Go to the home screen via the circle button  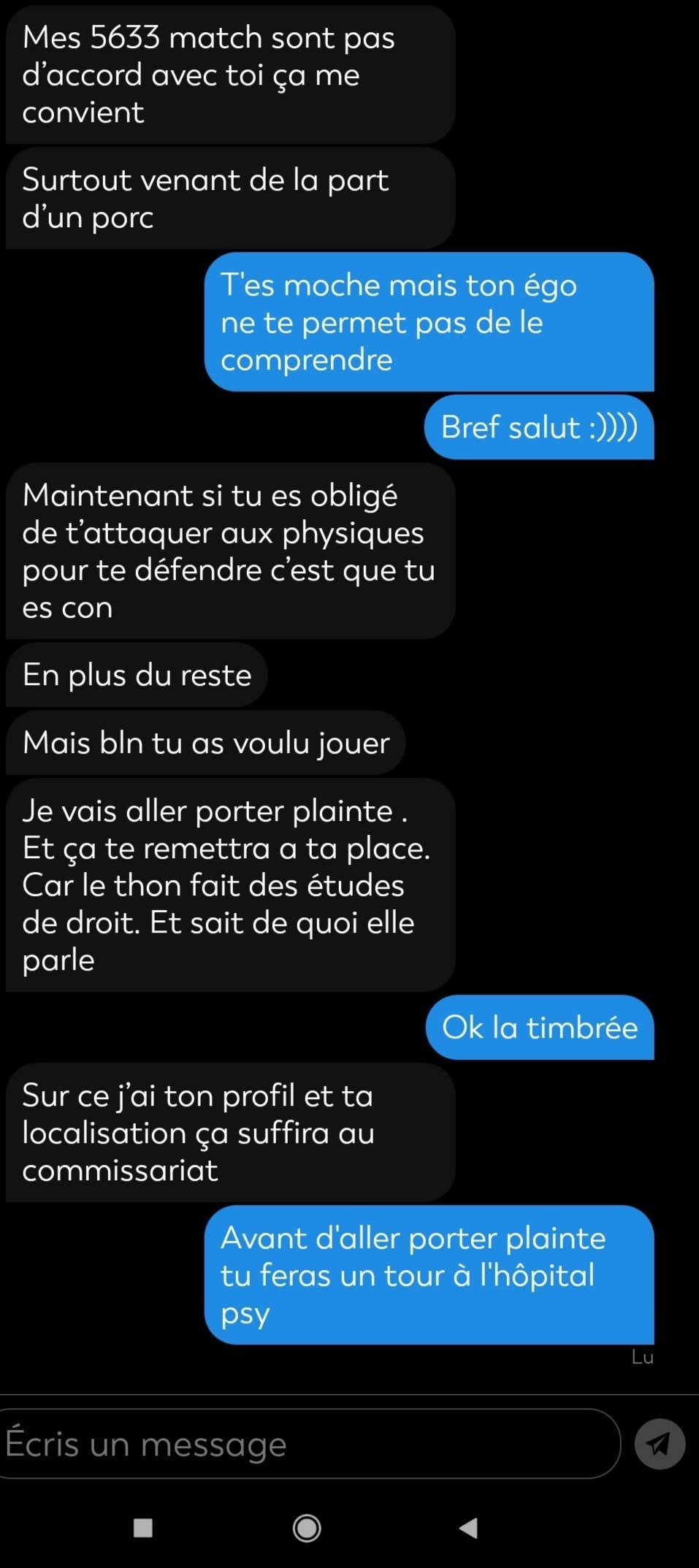tap(307, 1527)
